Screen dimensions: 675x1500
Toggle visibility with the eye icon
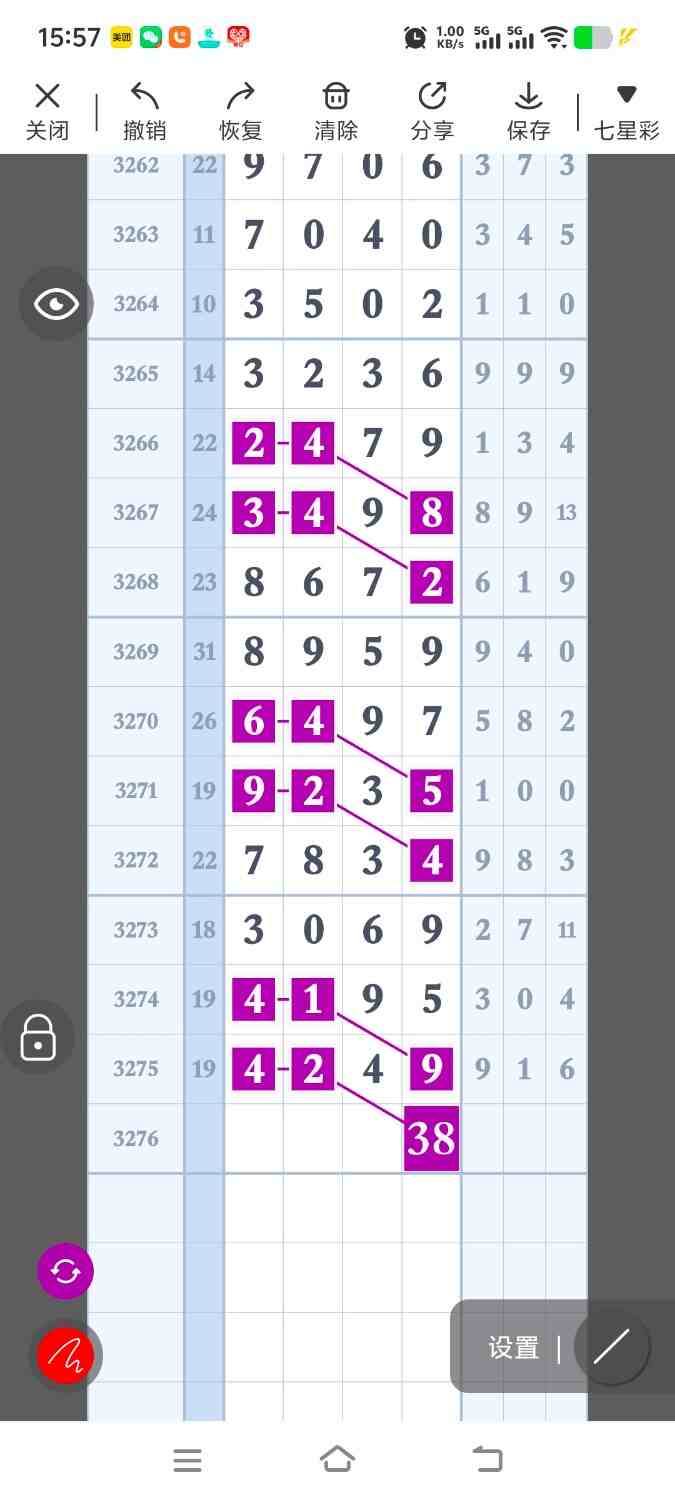click(x=56, y=304)
